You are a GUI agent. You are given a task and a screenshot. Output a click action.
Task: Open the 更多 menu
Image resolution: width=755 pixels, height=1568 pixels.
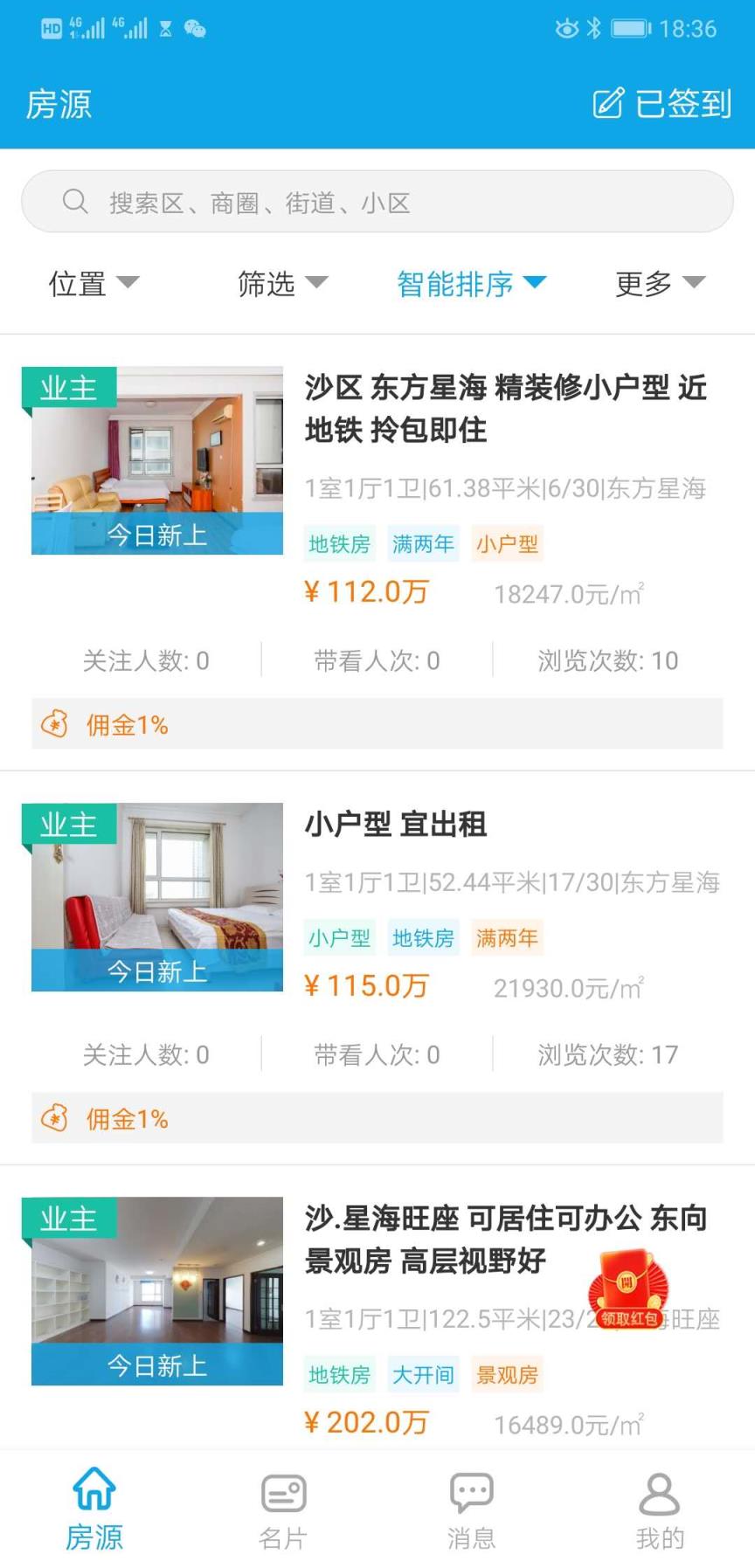[660, 283]
